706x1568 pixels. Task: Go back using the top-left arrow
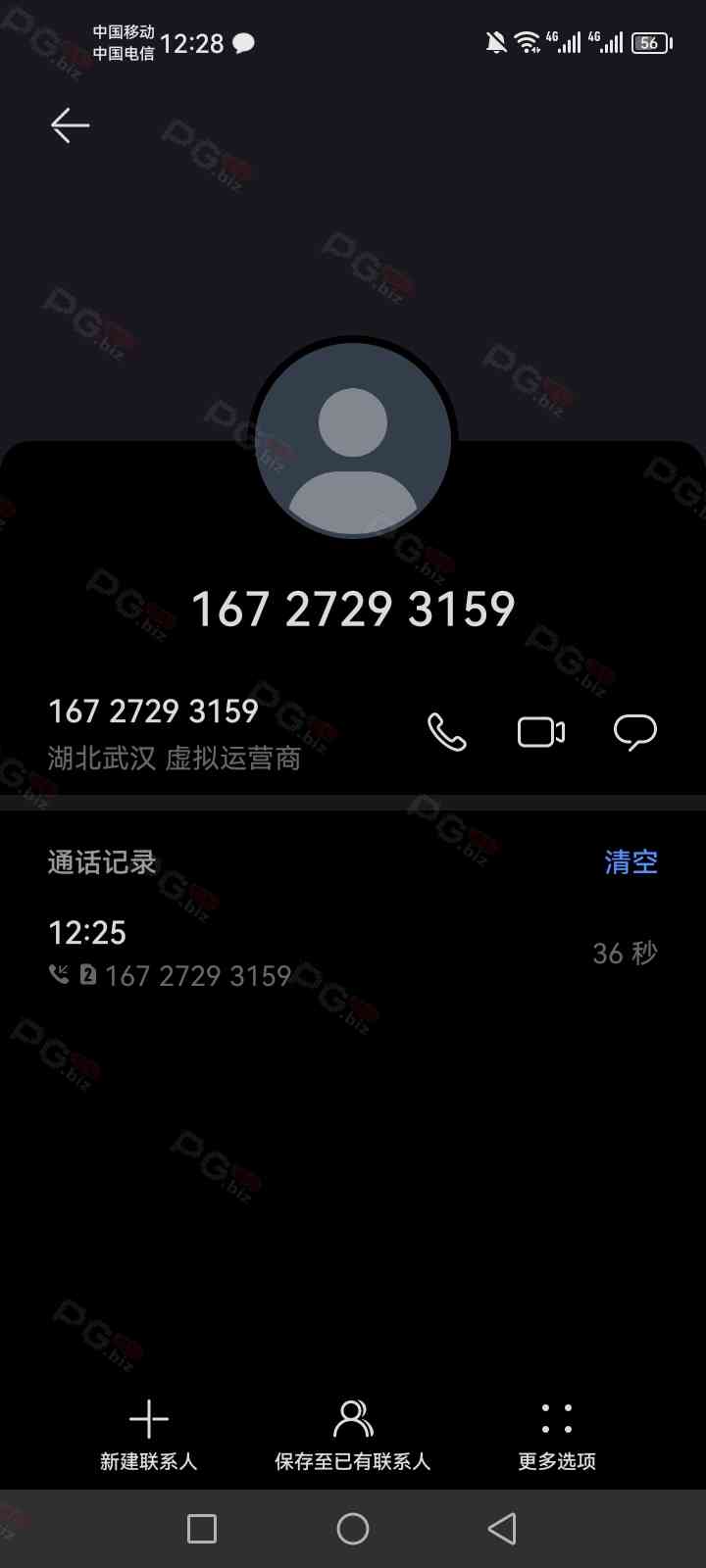click(x=71, y=125)
